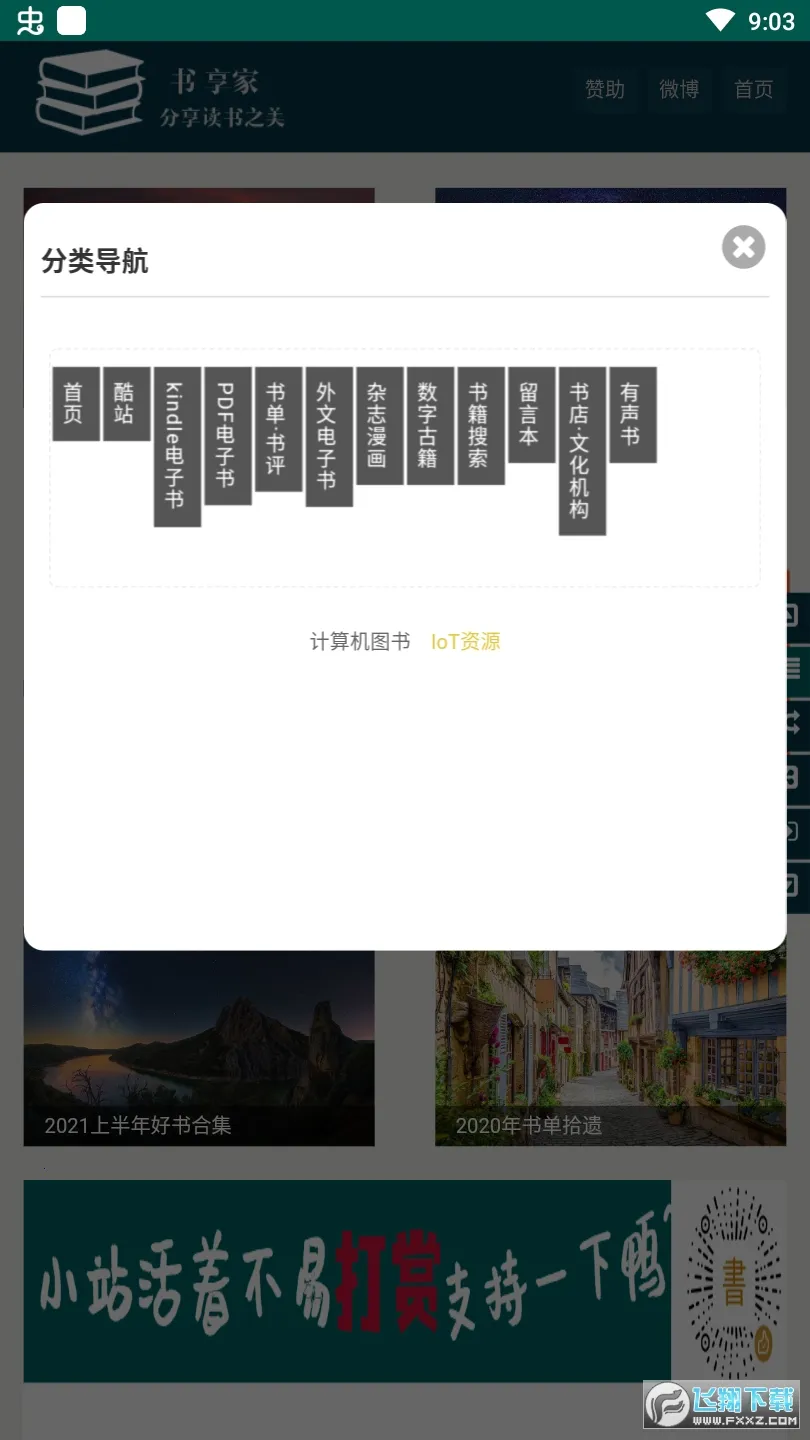This screenshot has height=1440, width=810.
Task: Go to kindle电子书 category
Action: 177,447
